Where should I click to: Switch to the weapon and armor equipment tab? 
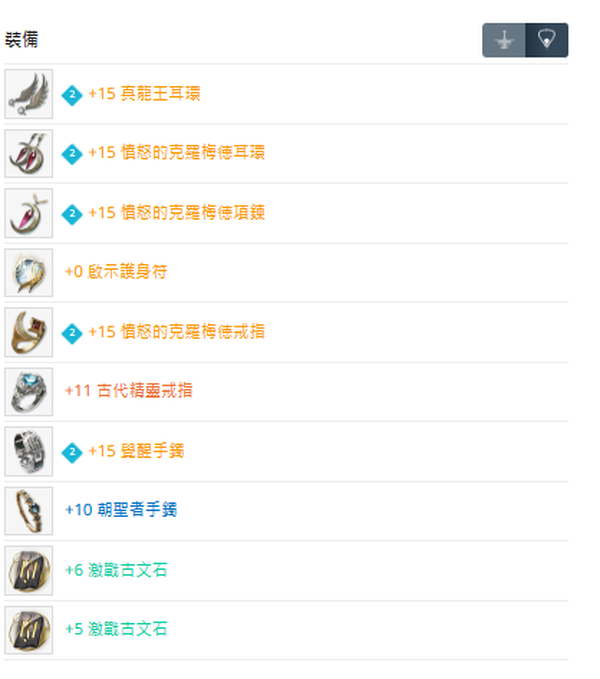503,40
